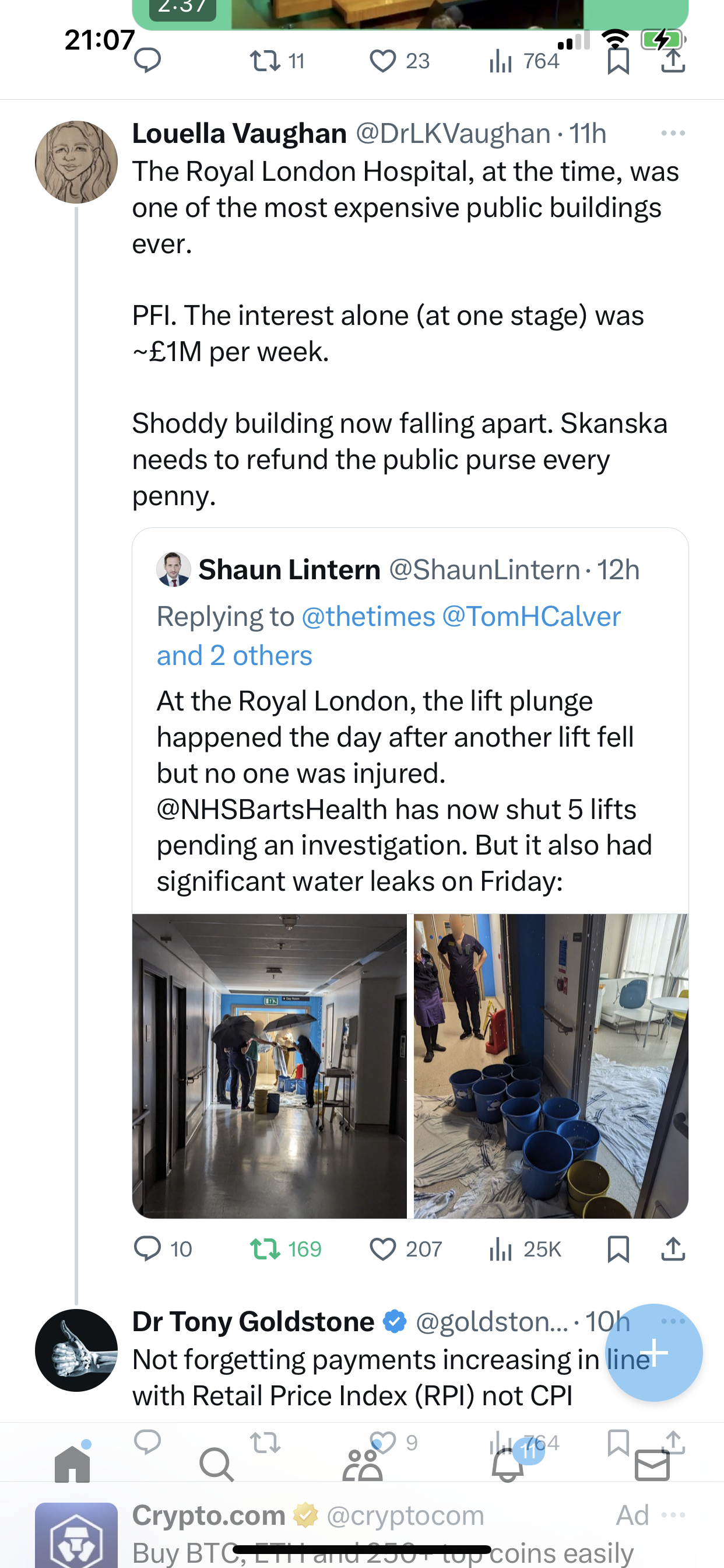The image size is (724, 1568).
Task: Open the Messages tab
Action: 652,1465
